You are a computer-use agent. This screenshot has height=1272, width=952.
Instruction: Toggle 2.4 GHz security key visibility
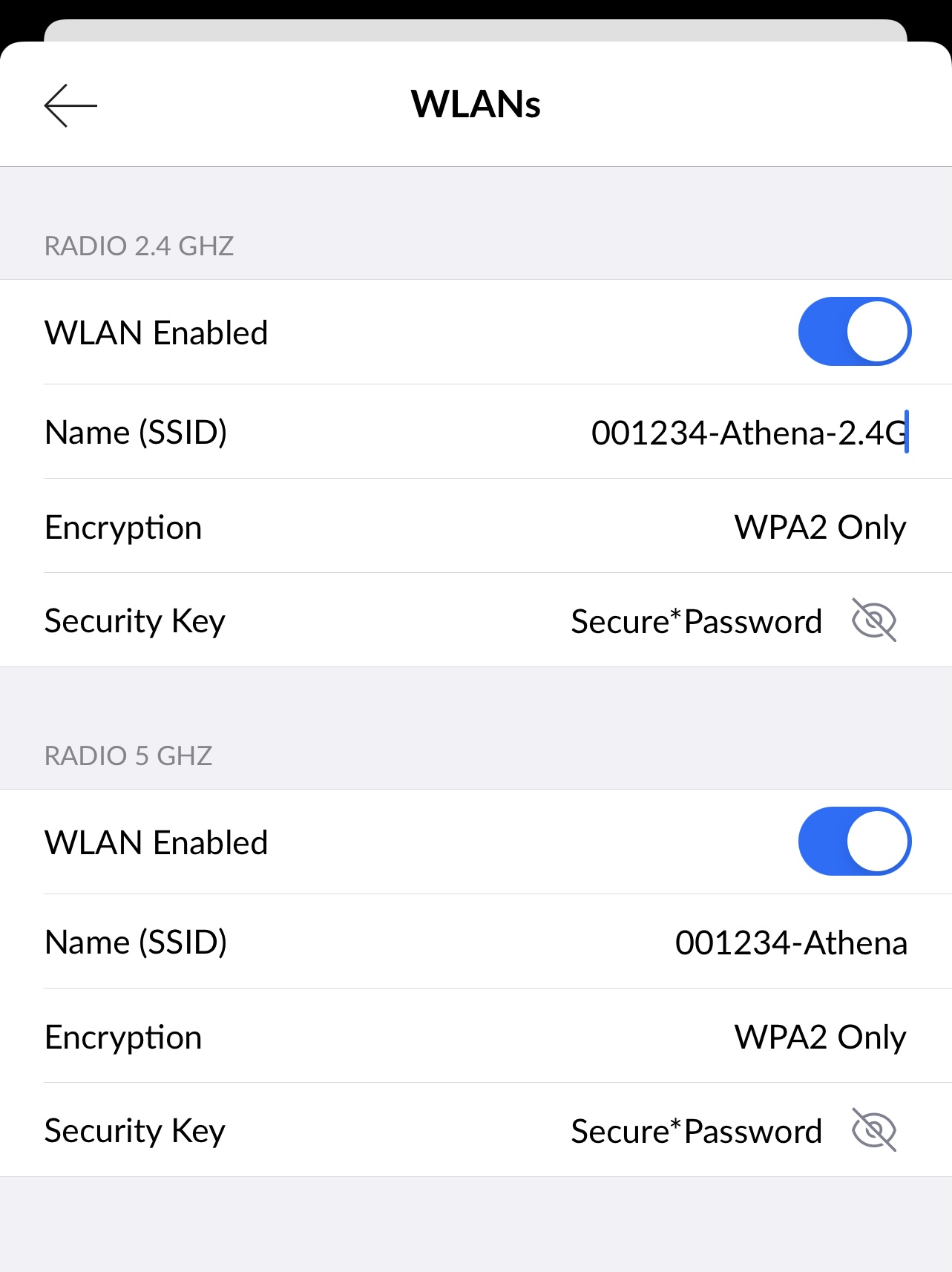point(874,620)
